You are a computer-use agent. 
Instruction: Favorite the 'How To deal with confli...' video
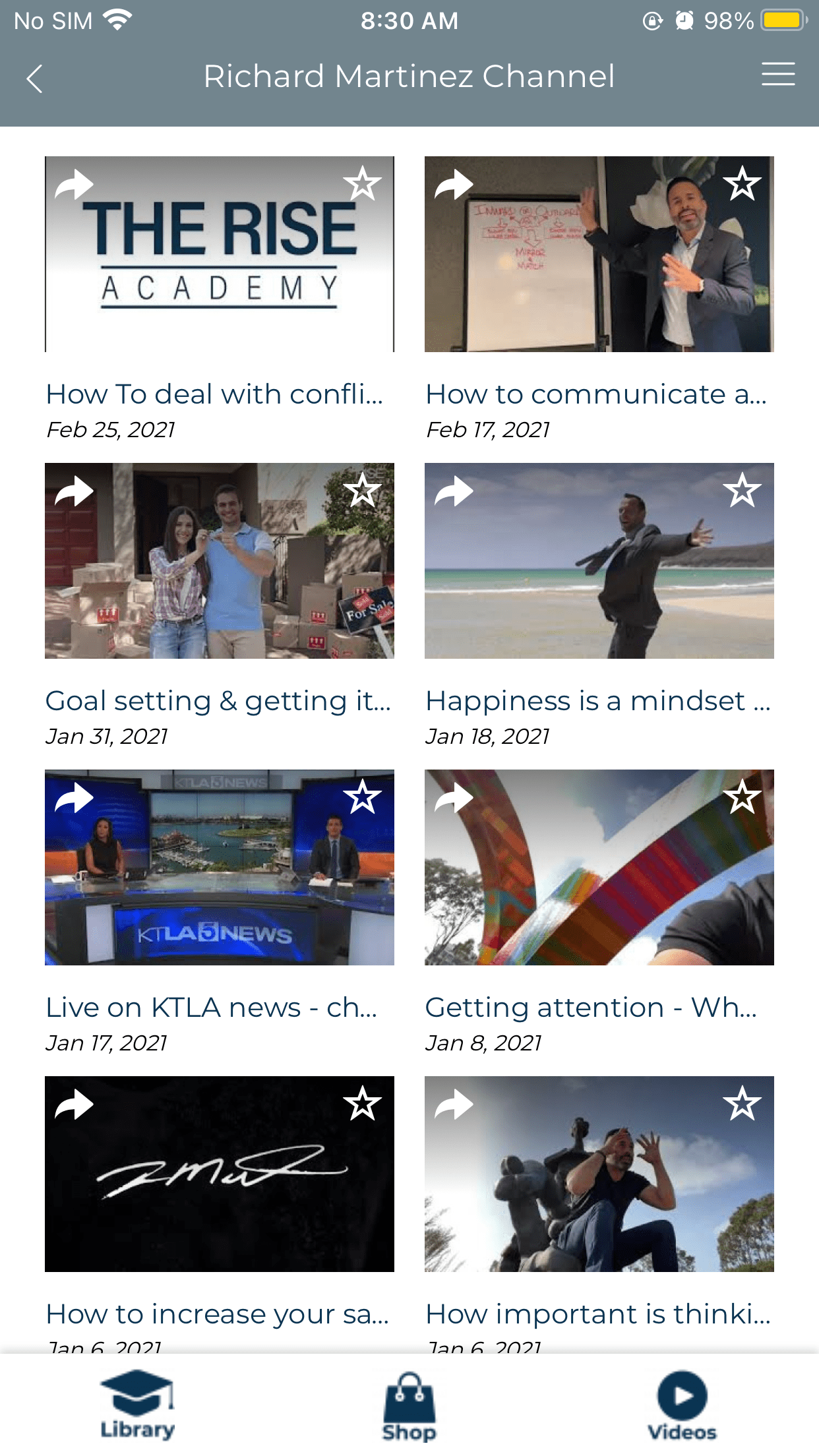point(362,183)
